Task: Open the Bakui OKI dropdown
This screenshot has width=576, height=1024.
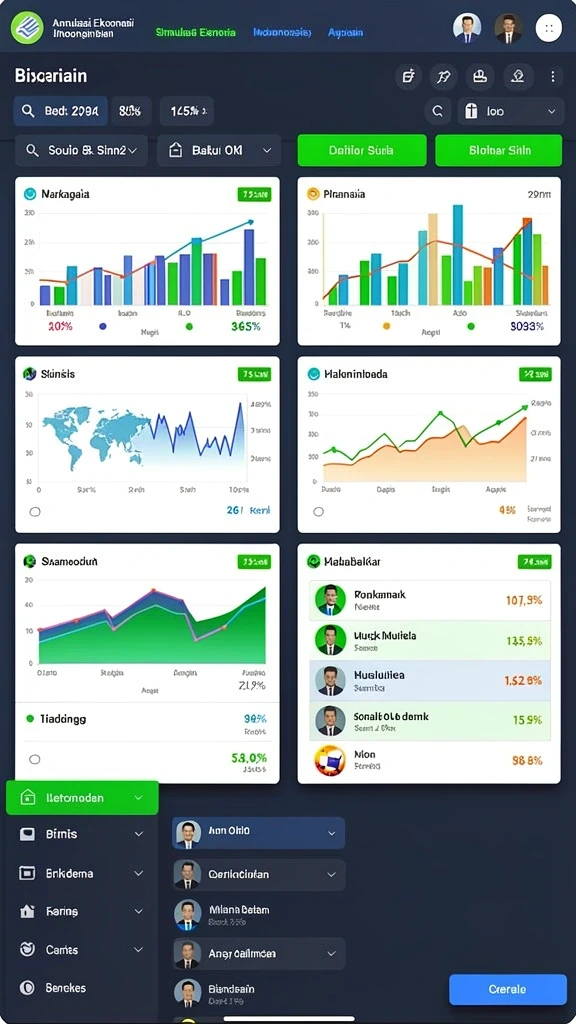Action: (219, 150)
